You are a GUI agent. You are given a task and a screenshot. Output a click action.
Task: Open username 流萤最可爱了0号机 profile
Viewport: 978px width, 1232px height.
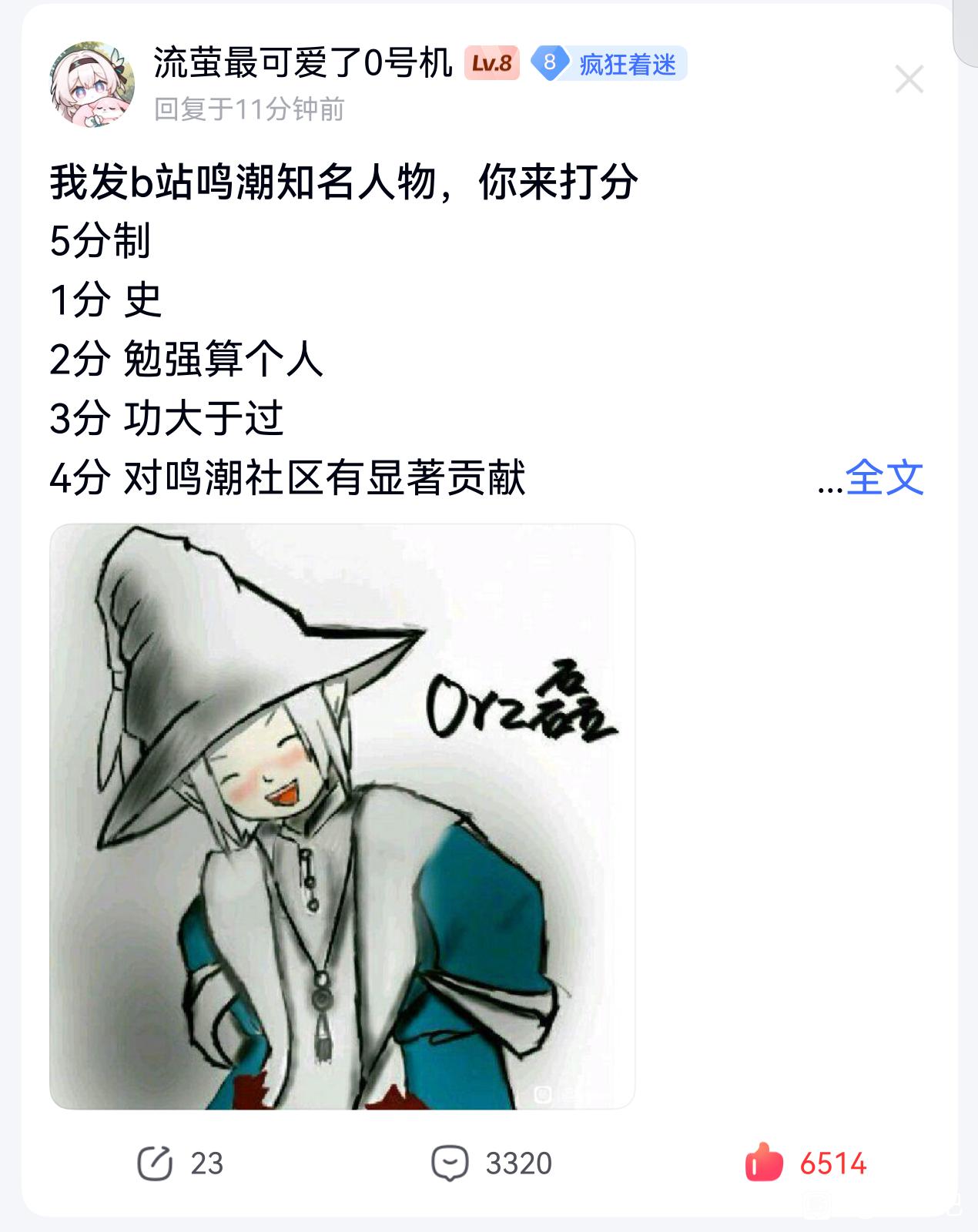(x=303, y=62)
